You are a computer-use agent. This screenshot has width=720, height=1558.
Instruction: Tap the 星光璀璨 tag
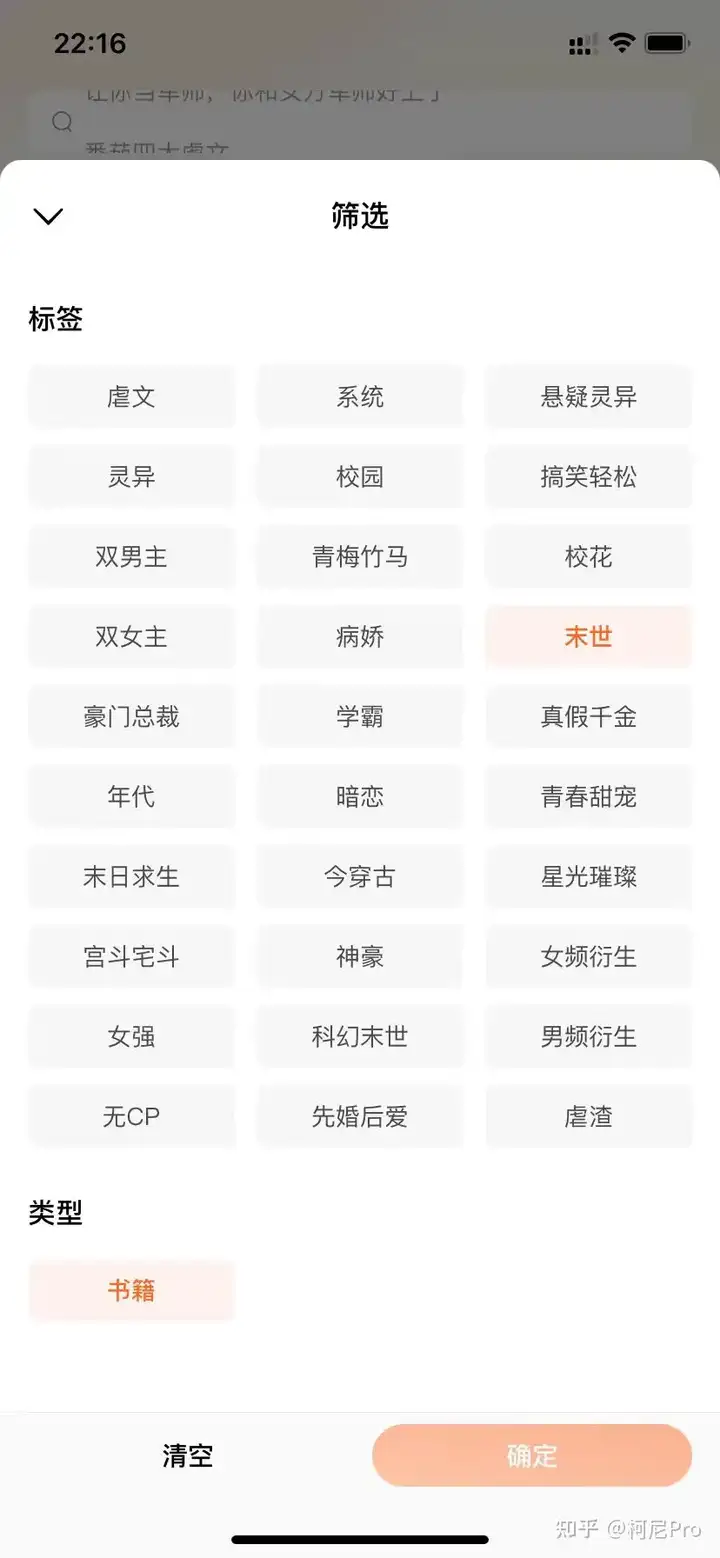pyautogui.click(x=588, y=877)
